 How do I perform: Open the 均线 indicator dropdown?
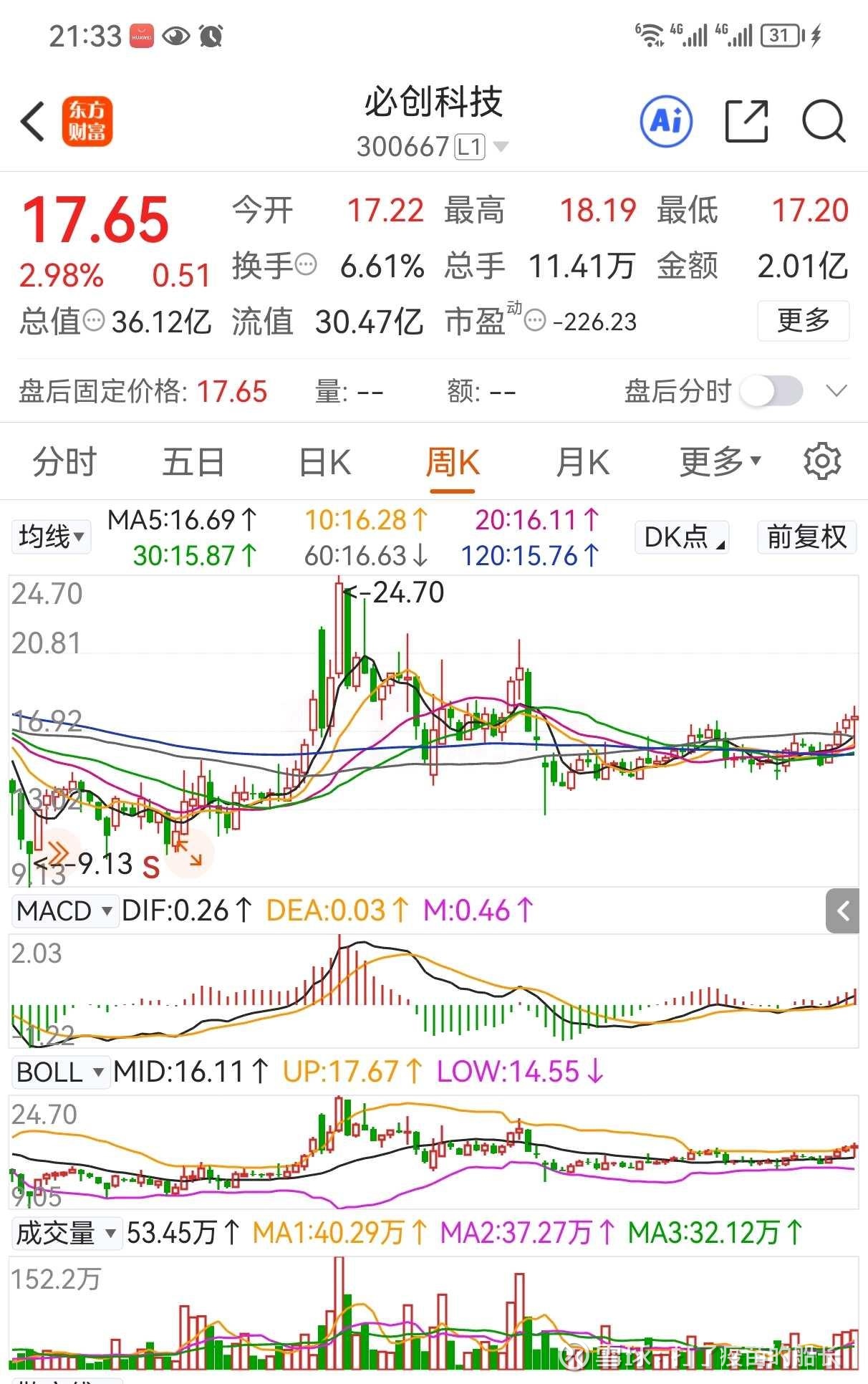click(51, 537)
